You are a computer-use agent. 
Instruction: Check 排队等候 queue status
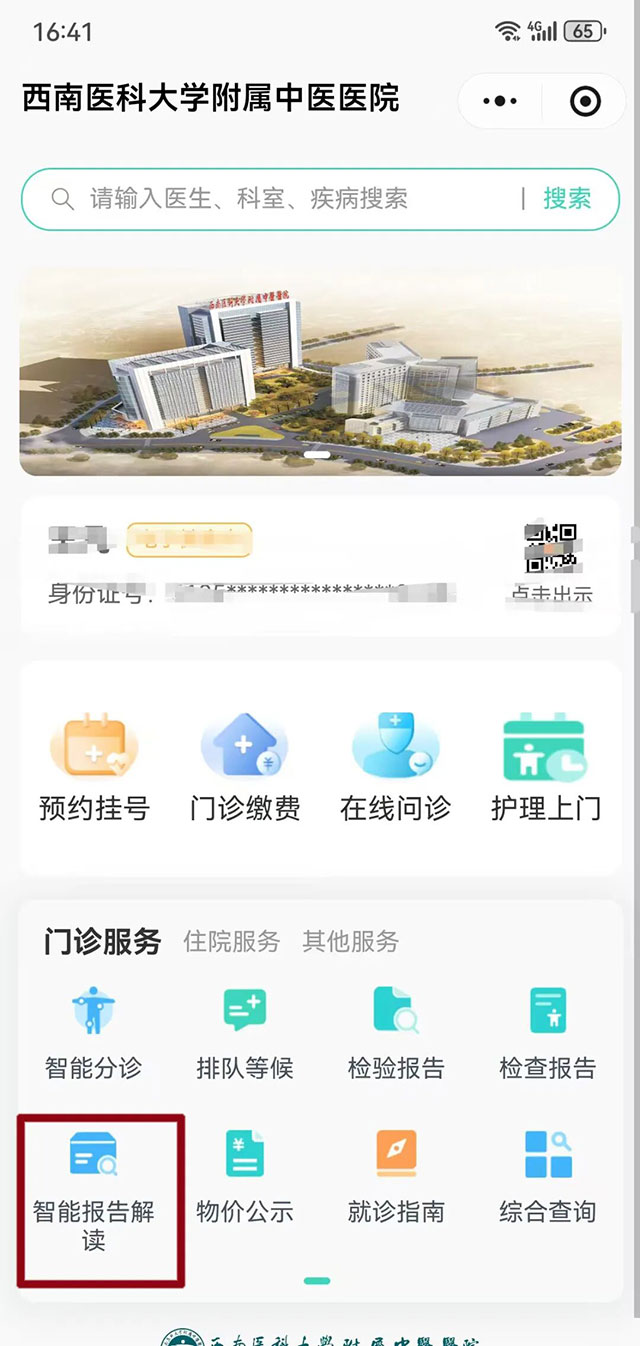pyautogui.click(x=245, y=1032)
